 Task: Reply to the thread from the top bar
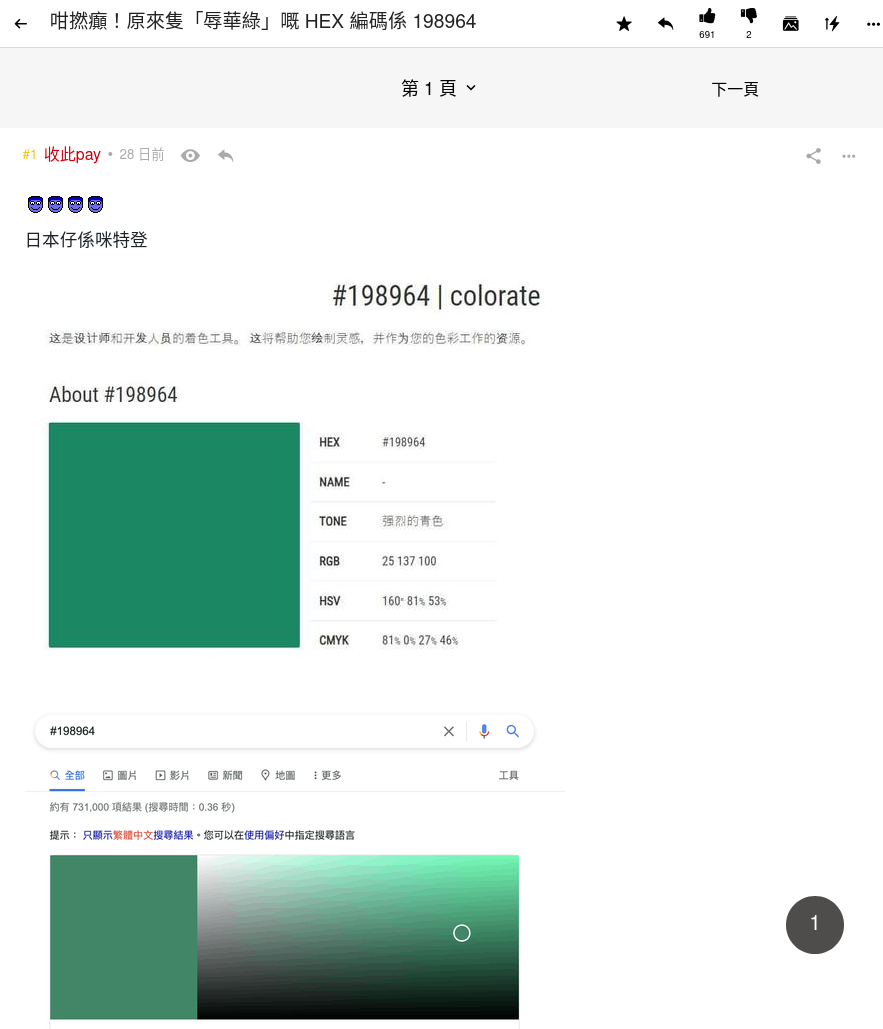(666, 23)
